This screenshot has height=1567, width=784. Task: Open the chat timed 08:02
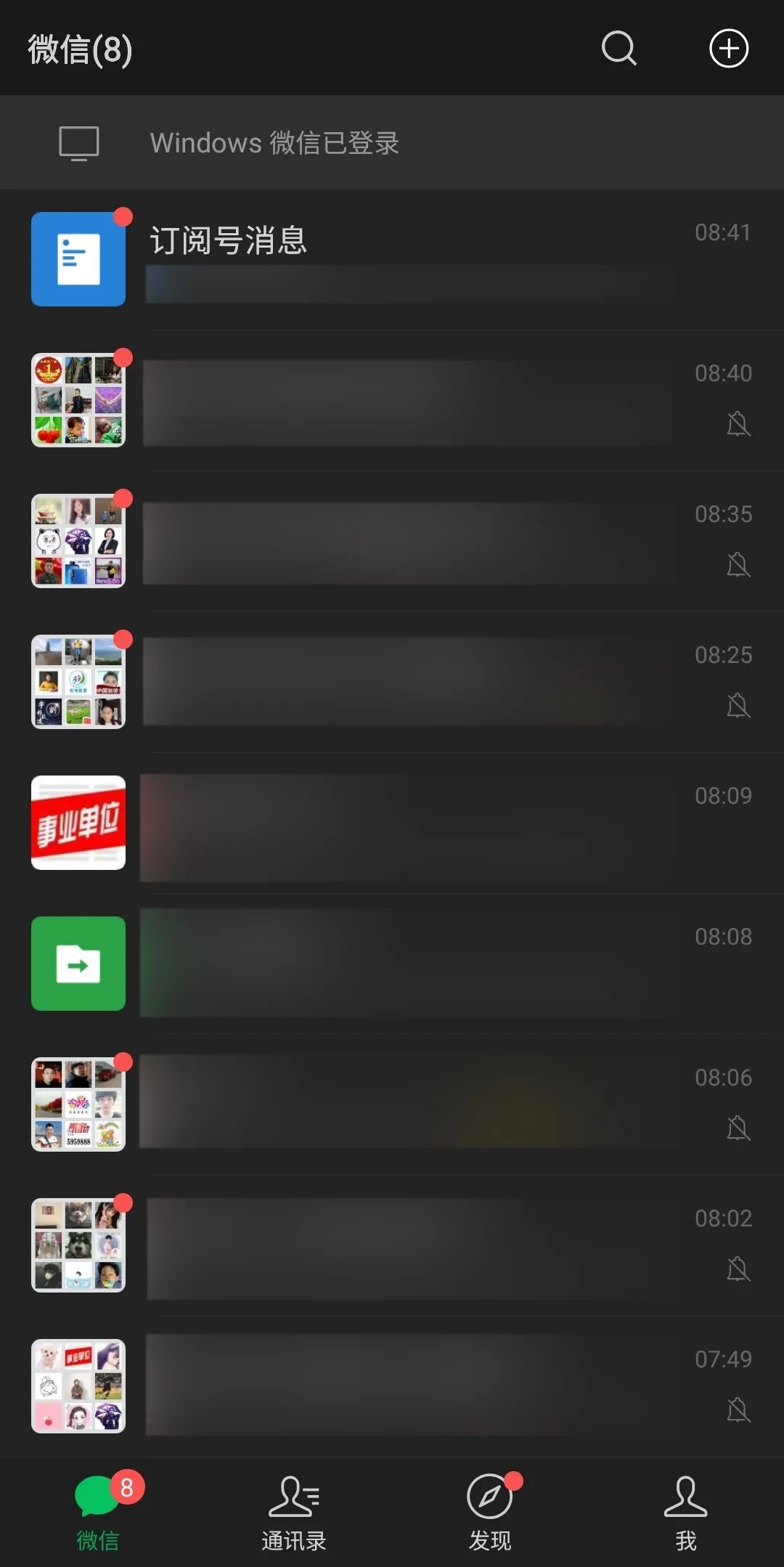(x=392, y=1245)
